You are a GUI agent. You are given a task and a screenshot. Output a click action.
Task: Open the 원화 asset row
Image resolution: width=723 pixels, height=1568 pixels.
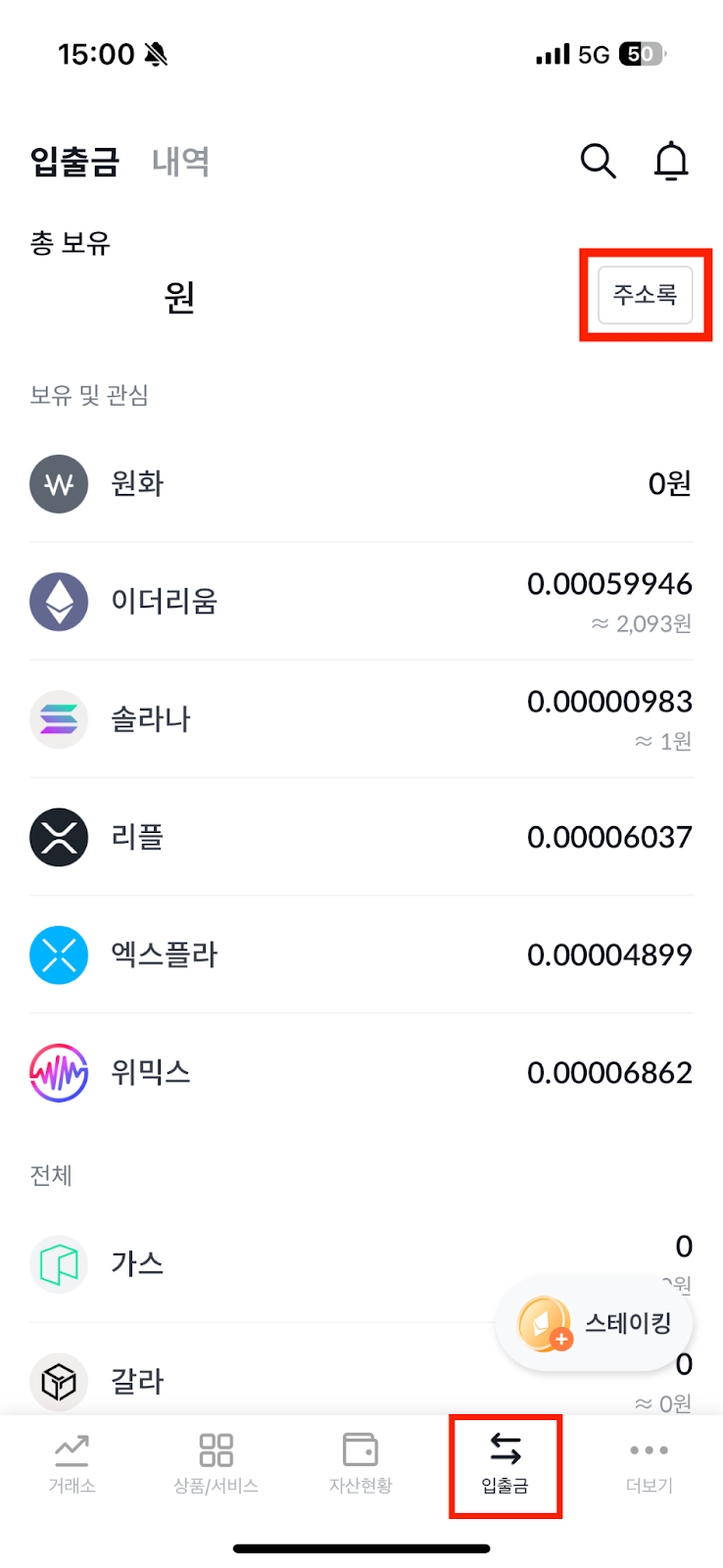[361, 484]
